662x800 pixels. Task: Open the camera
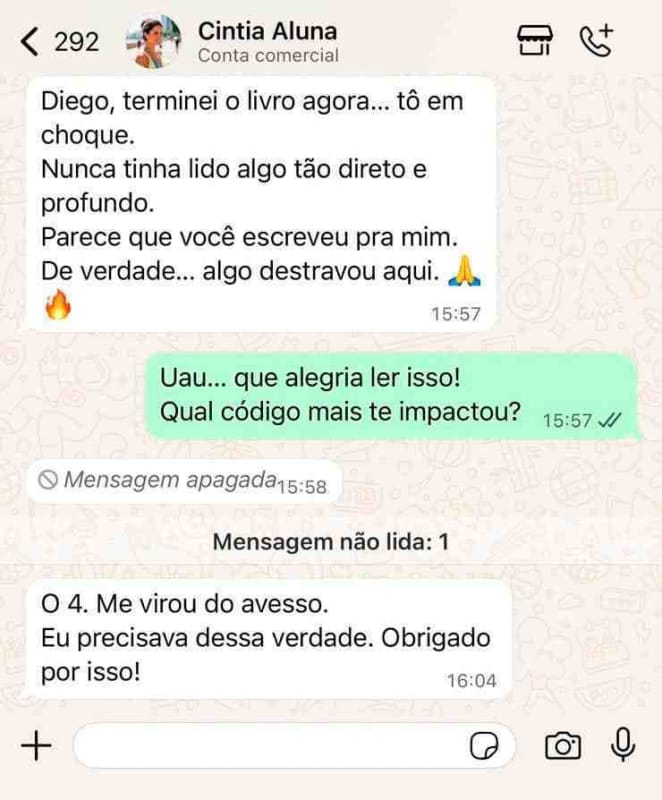(563, 746)
